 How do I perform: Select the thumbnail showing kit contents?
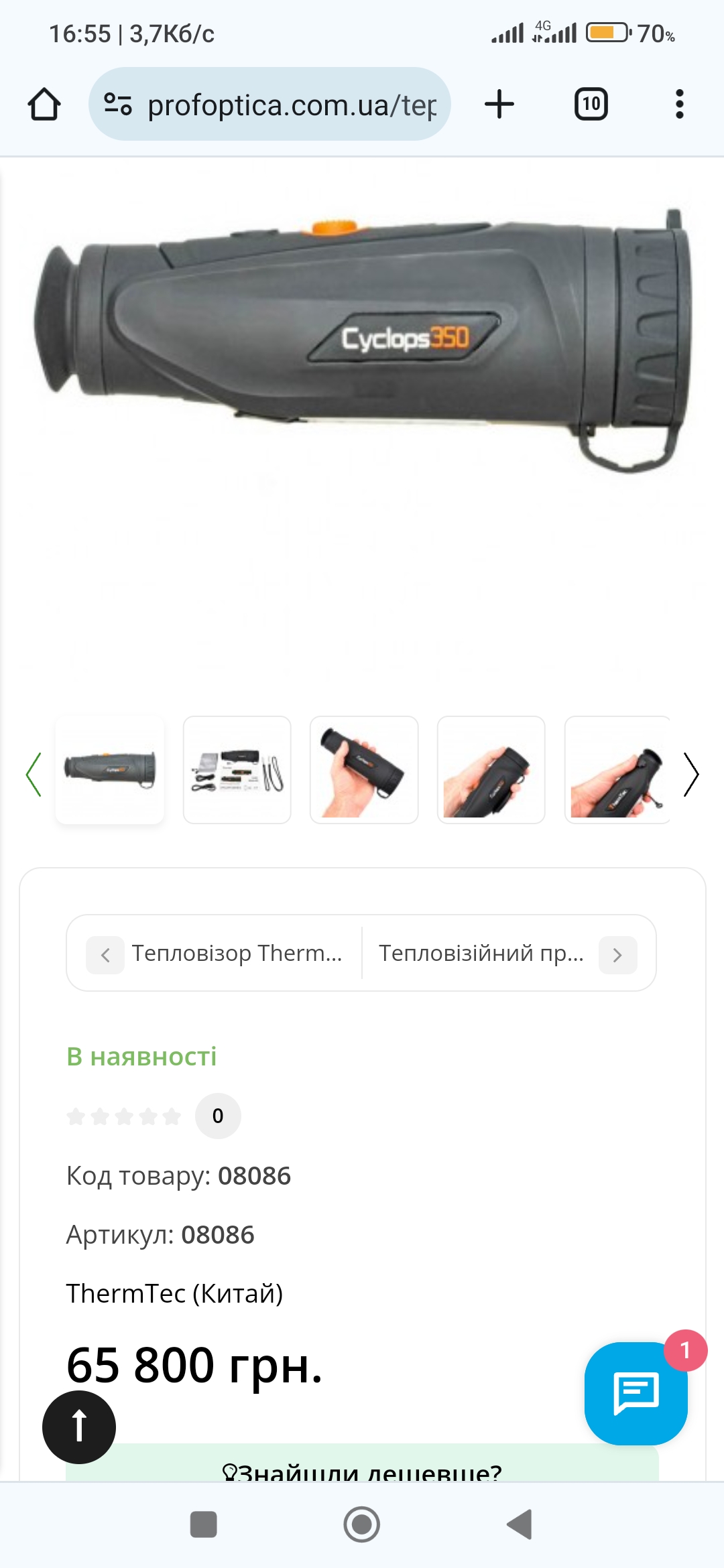pos(237,770)
